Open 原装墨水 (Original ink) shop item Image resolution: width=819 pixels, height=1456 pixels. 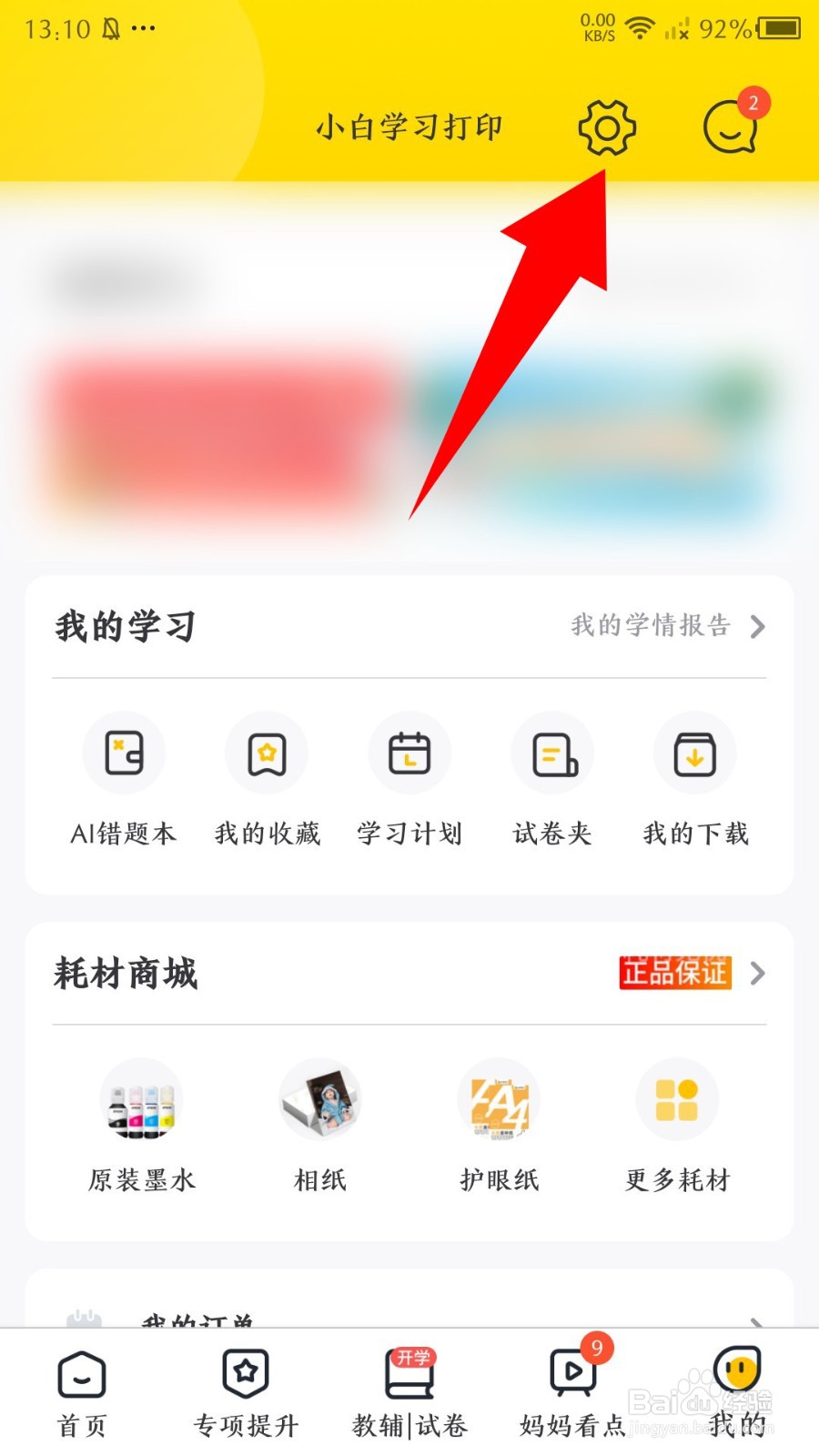[x=141, y=1128]
